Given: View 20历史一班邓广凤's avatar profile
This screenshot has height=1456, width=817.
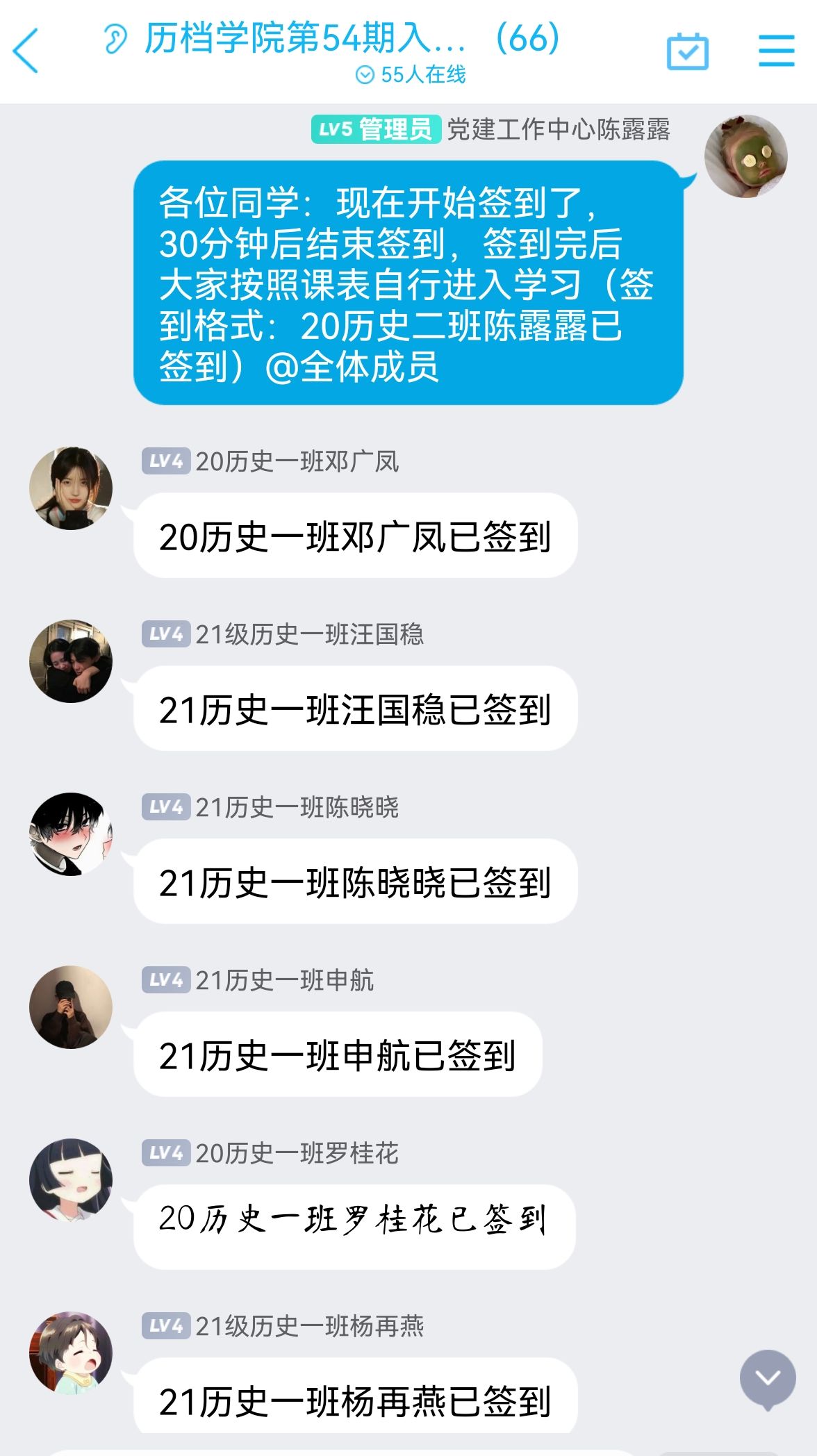Looking at the screenshot, I should click(x=71, y=488).
